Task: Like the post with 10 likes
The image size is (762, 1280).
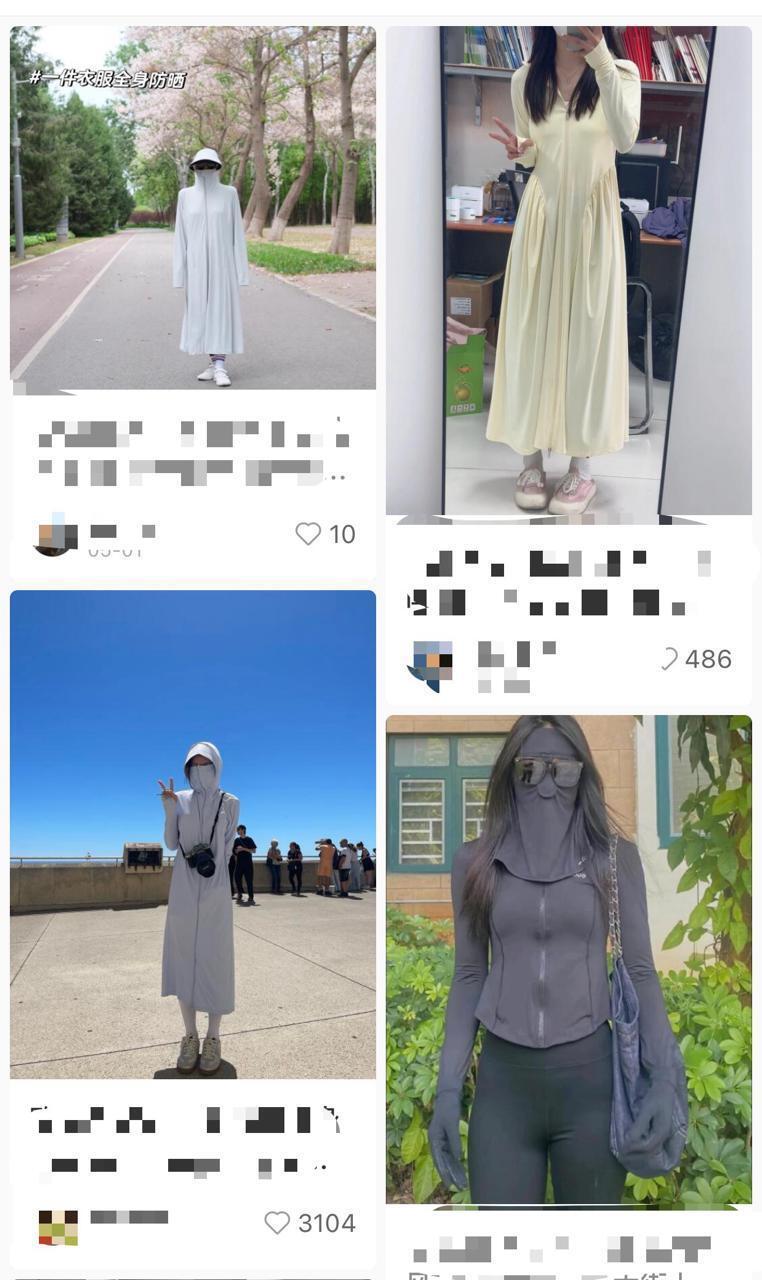Action: pyautogui.click(x=309, y=534)
